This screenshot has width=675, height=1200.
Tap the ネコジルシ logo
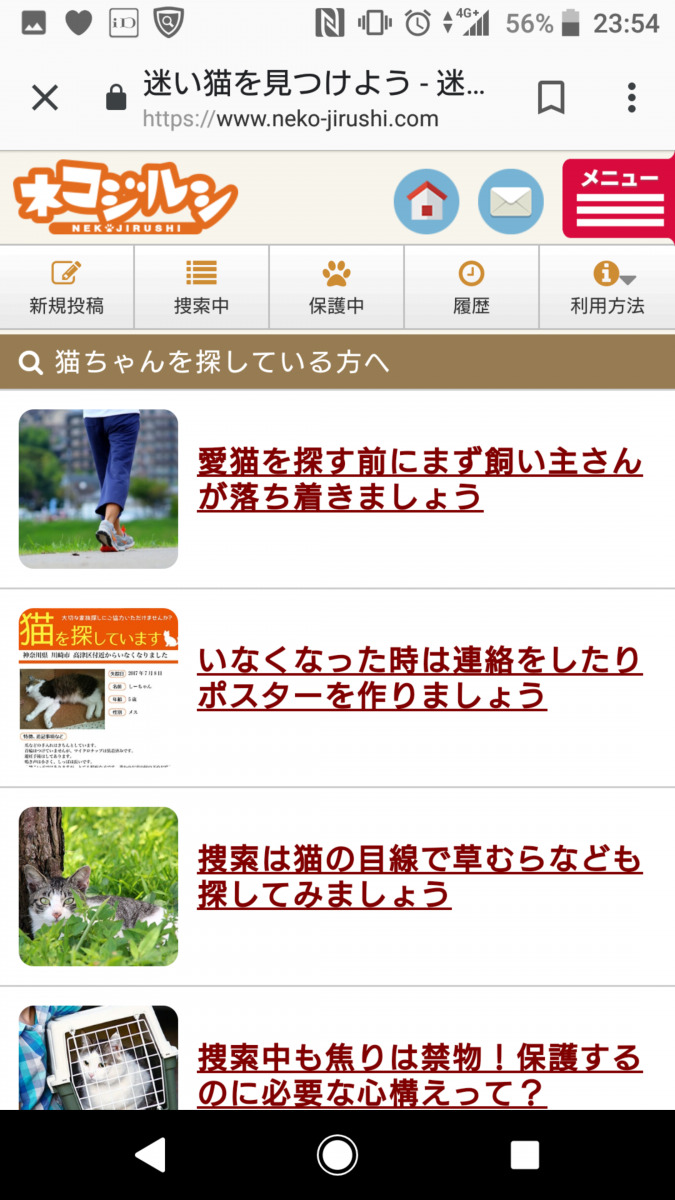[126, 199]
